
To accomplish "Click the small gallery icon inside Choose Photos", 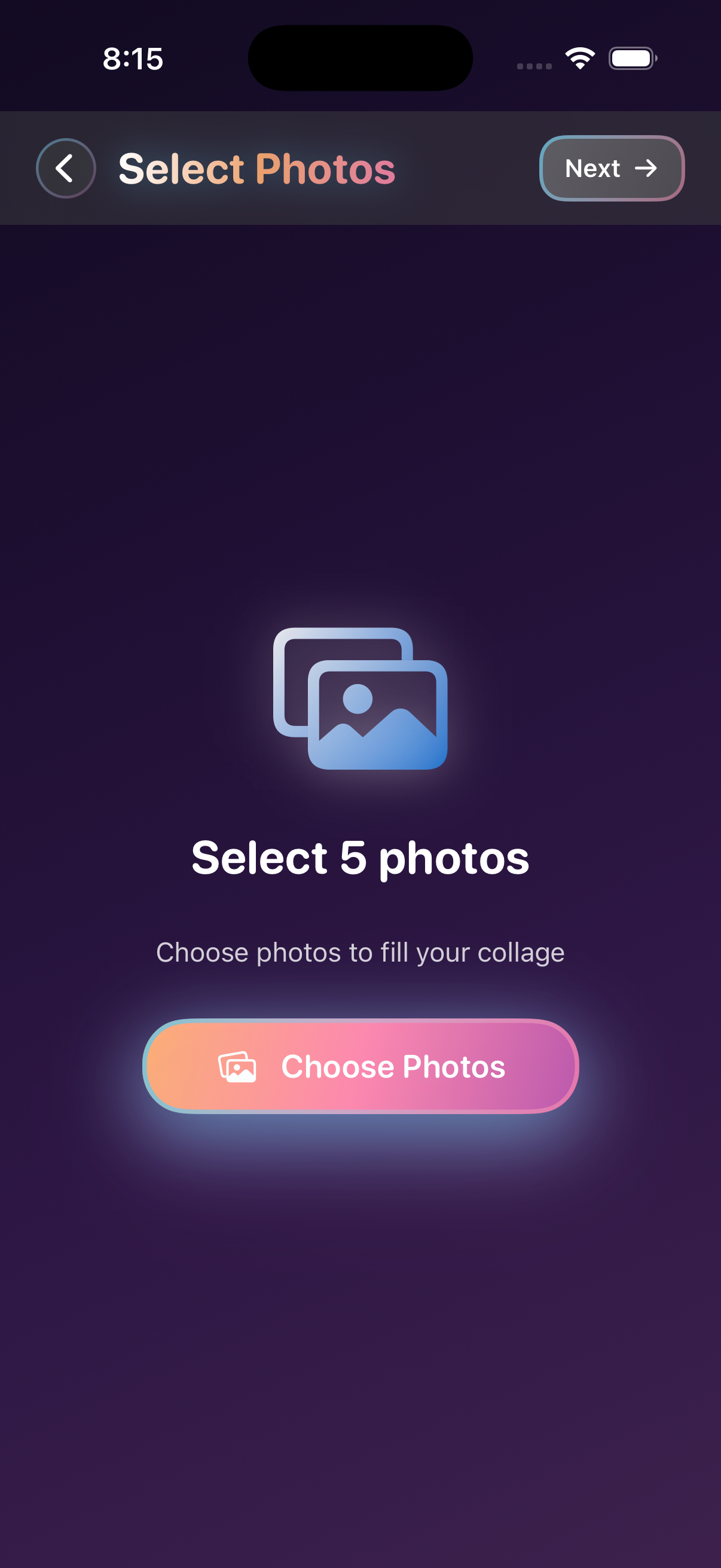I will pyautogui.click(x=238, y=1066).
